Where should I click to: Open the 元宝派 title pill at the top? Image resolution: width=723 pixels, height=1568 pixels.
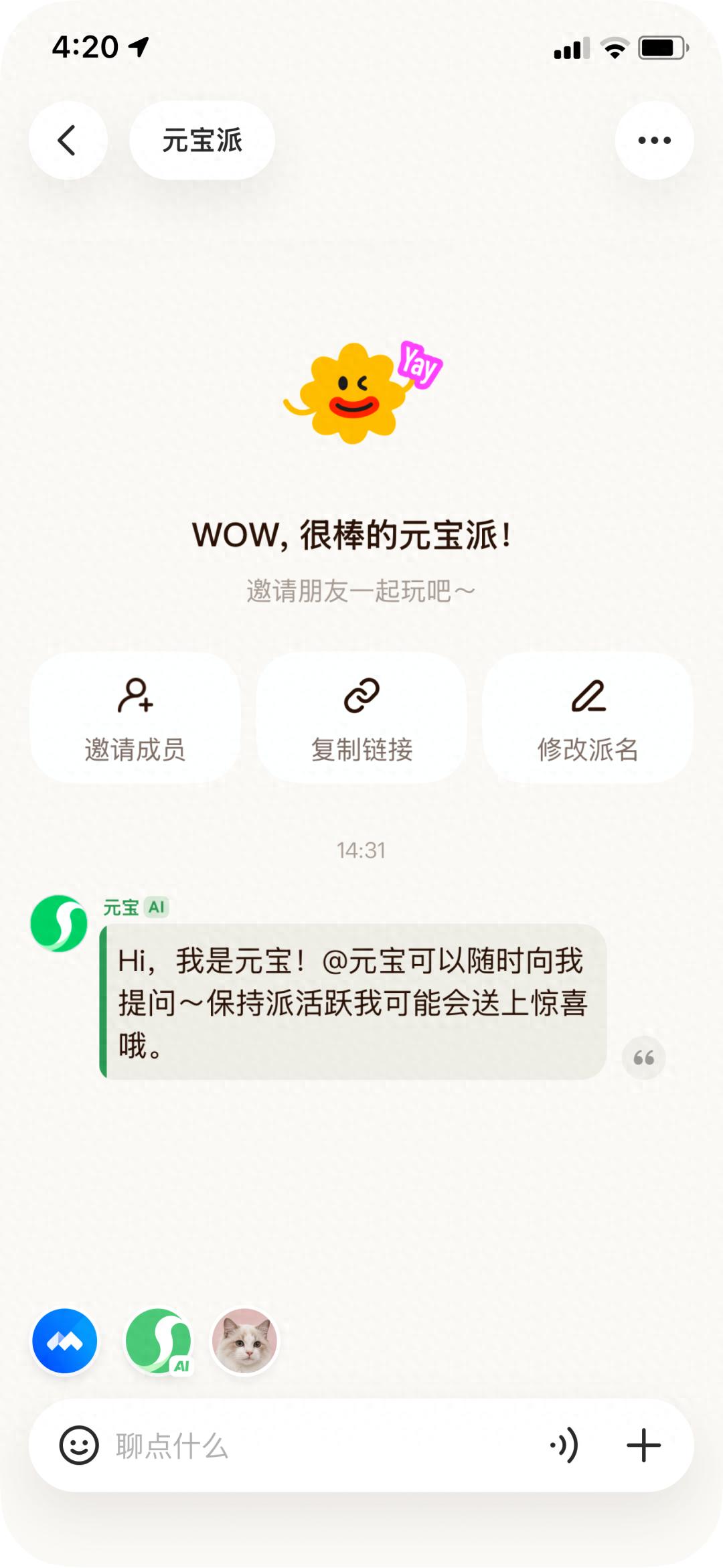(x=200, y=140)
